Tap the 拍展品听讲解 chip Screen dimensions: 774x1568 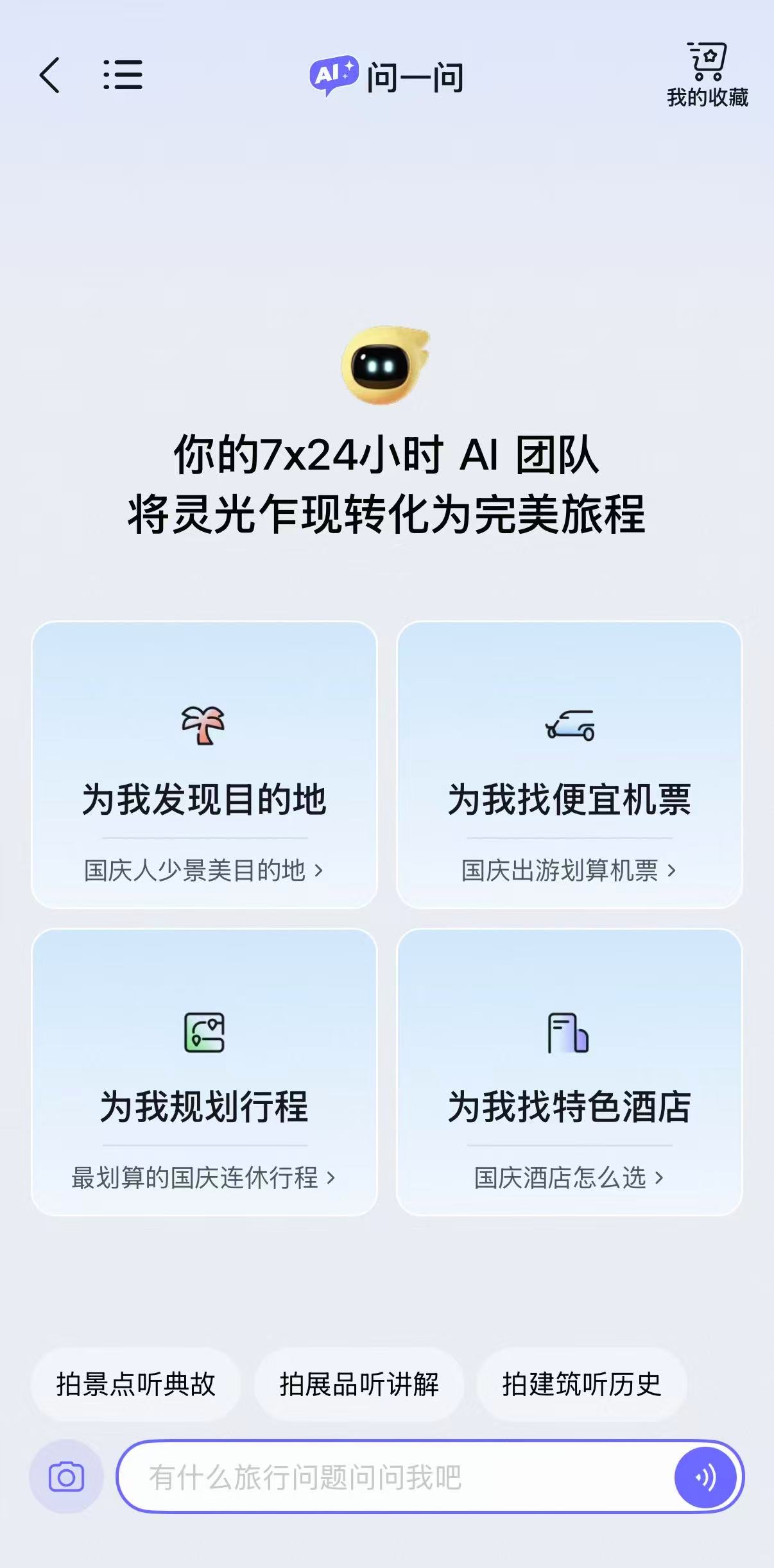(x=359, y=1384)
